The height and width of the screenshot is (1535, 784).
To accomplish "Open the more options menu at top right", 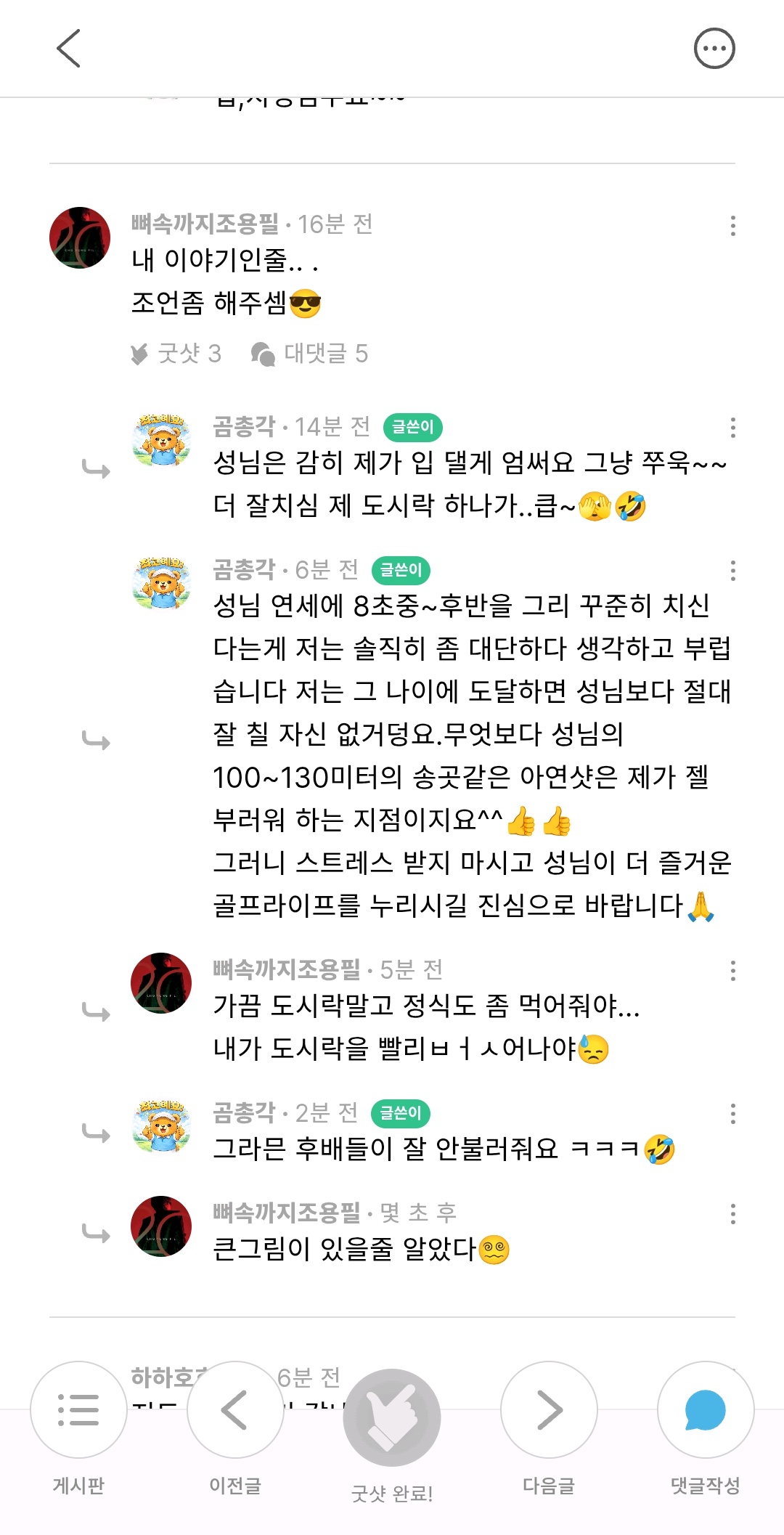I will click(x=714, y=49).
